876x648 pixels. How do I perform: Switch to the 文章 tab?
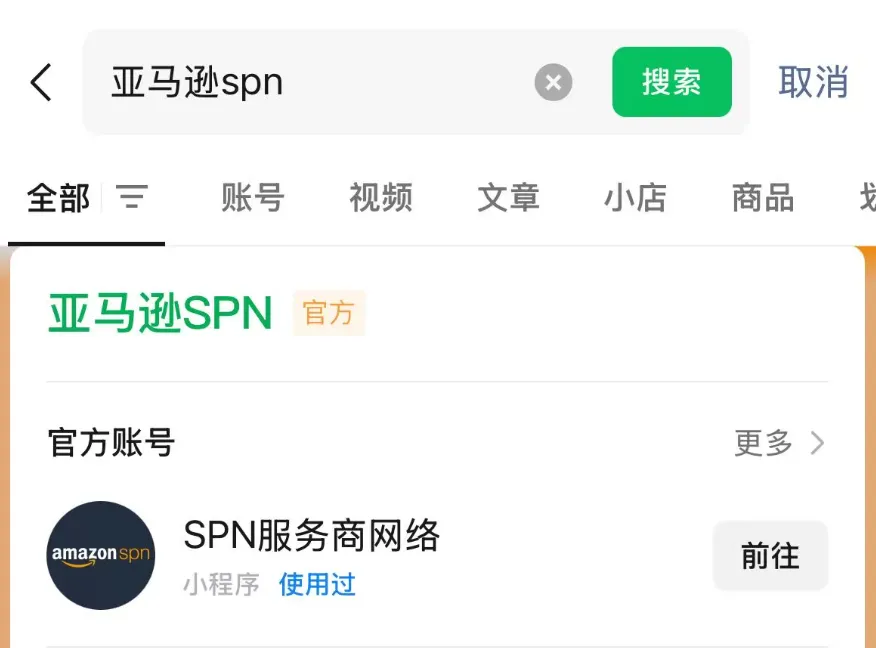coord(508,198)
